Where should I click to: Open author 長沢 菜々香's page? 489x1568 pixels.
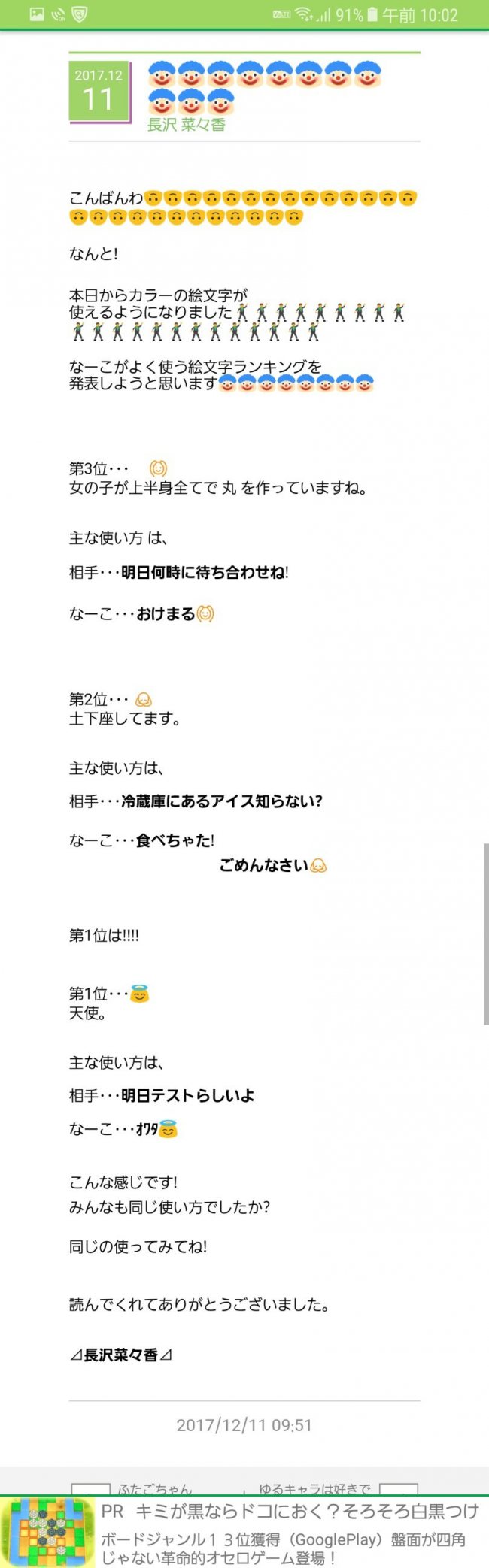pyautogui.click(x=187, y=125)
